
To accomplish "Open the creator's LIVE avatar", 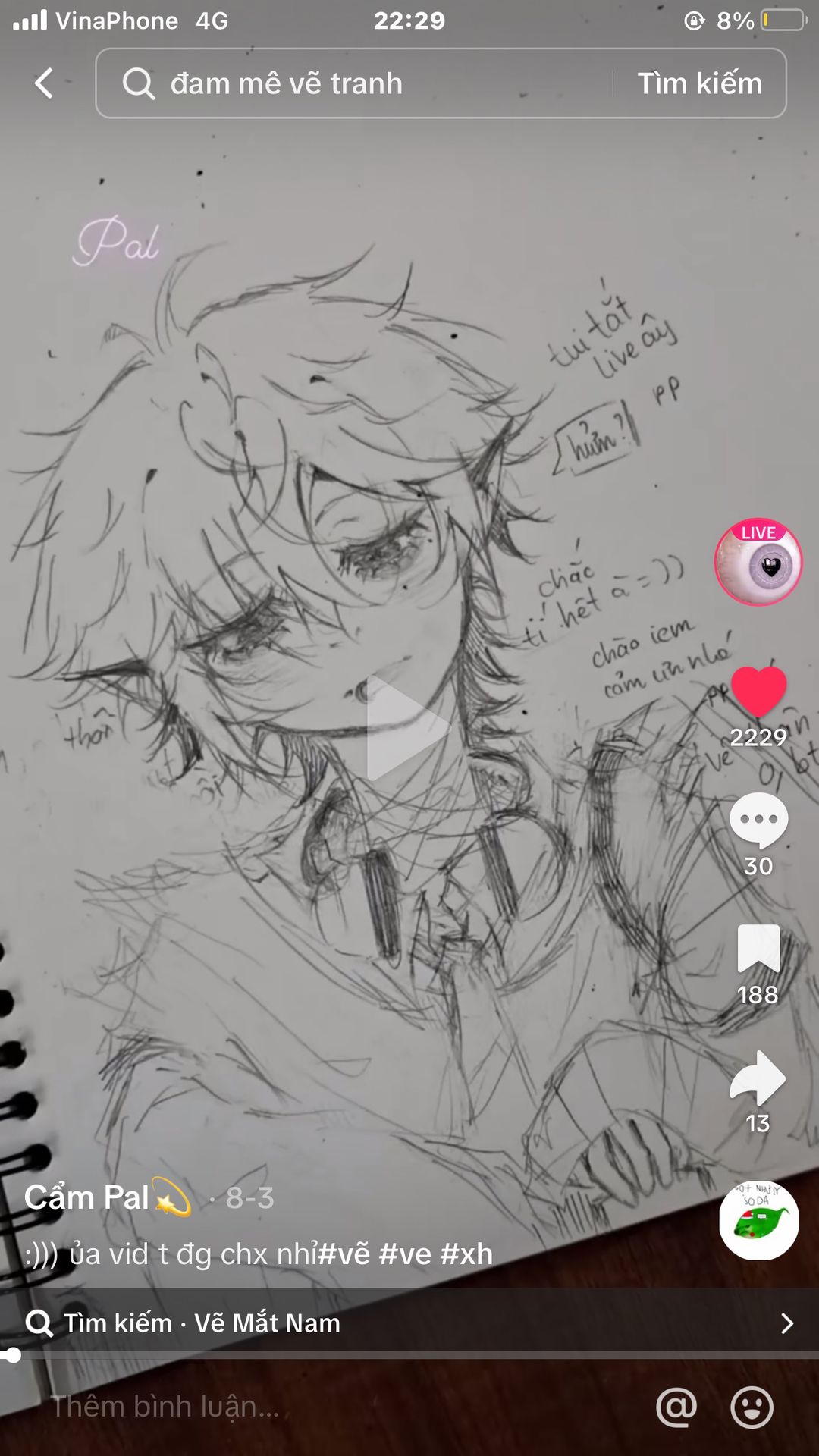I will 758,562.
